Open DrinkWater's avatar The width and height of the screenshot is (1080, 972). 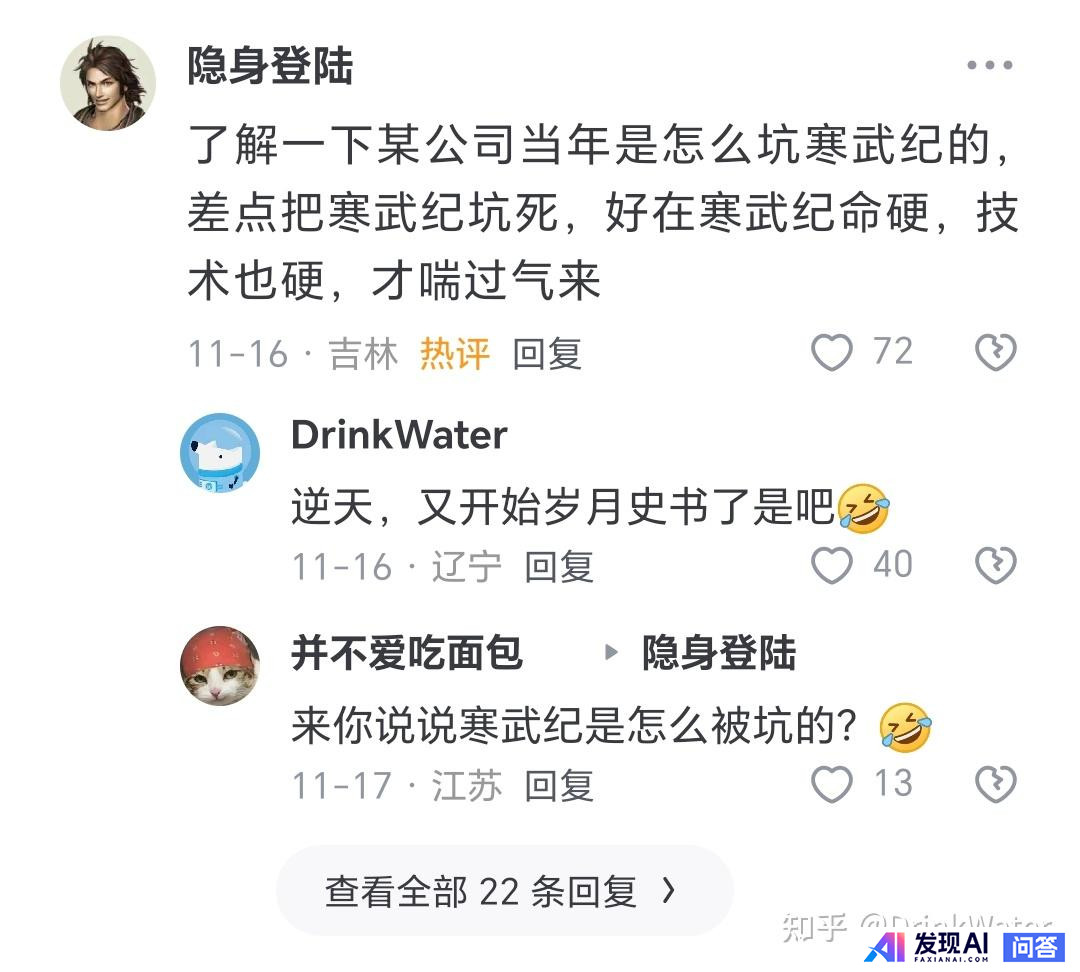point(220,453)
